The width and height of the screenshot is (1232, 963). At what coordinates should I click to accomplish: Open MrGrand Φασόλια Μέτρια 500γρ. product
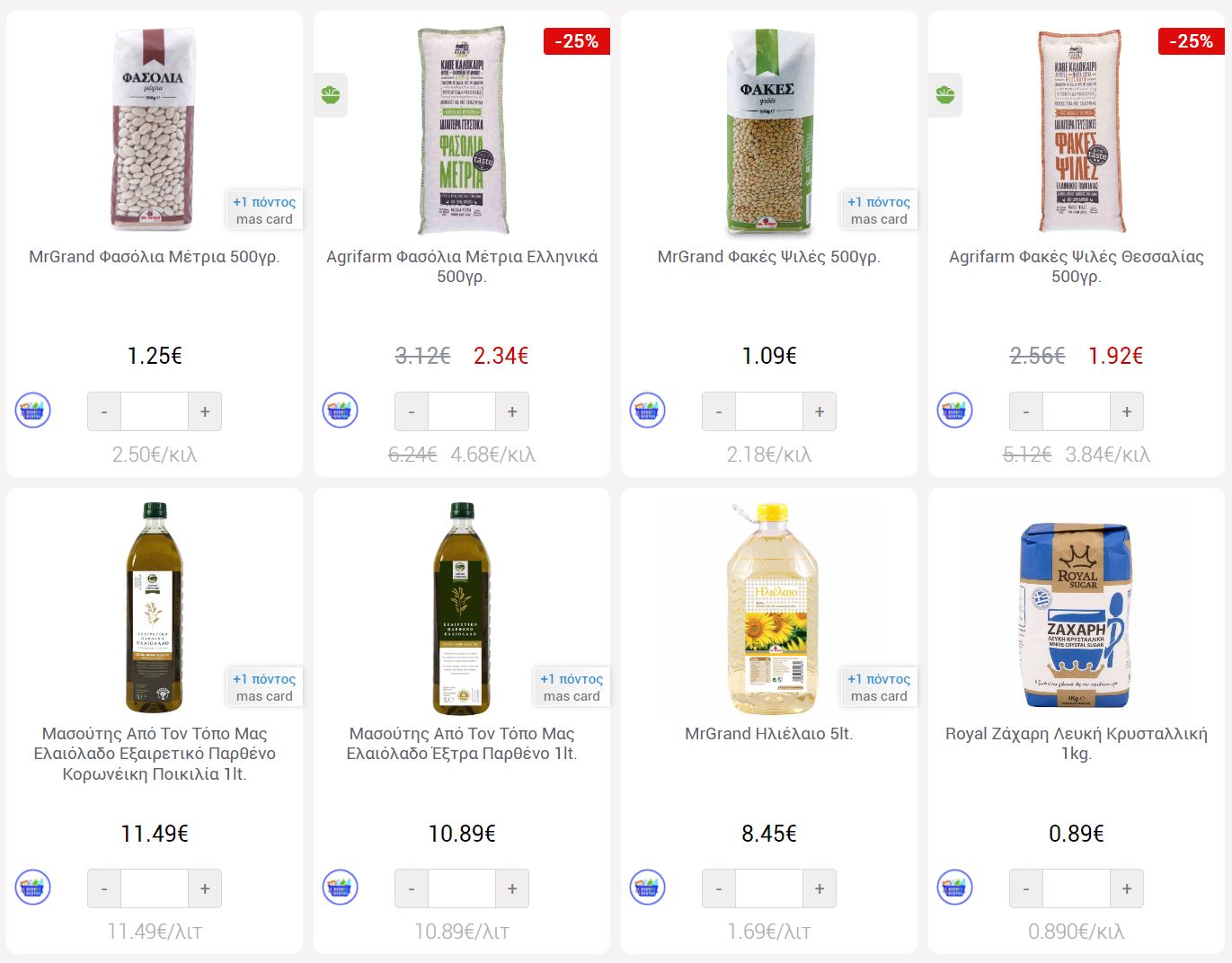[x=154, y=257]
